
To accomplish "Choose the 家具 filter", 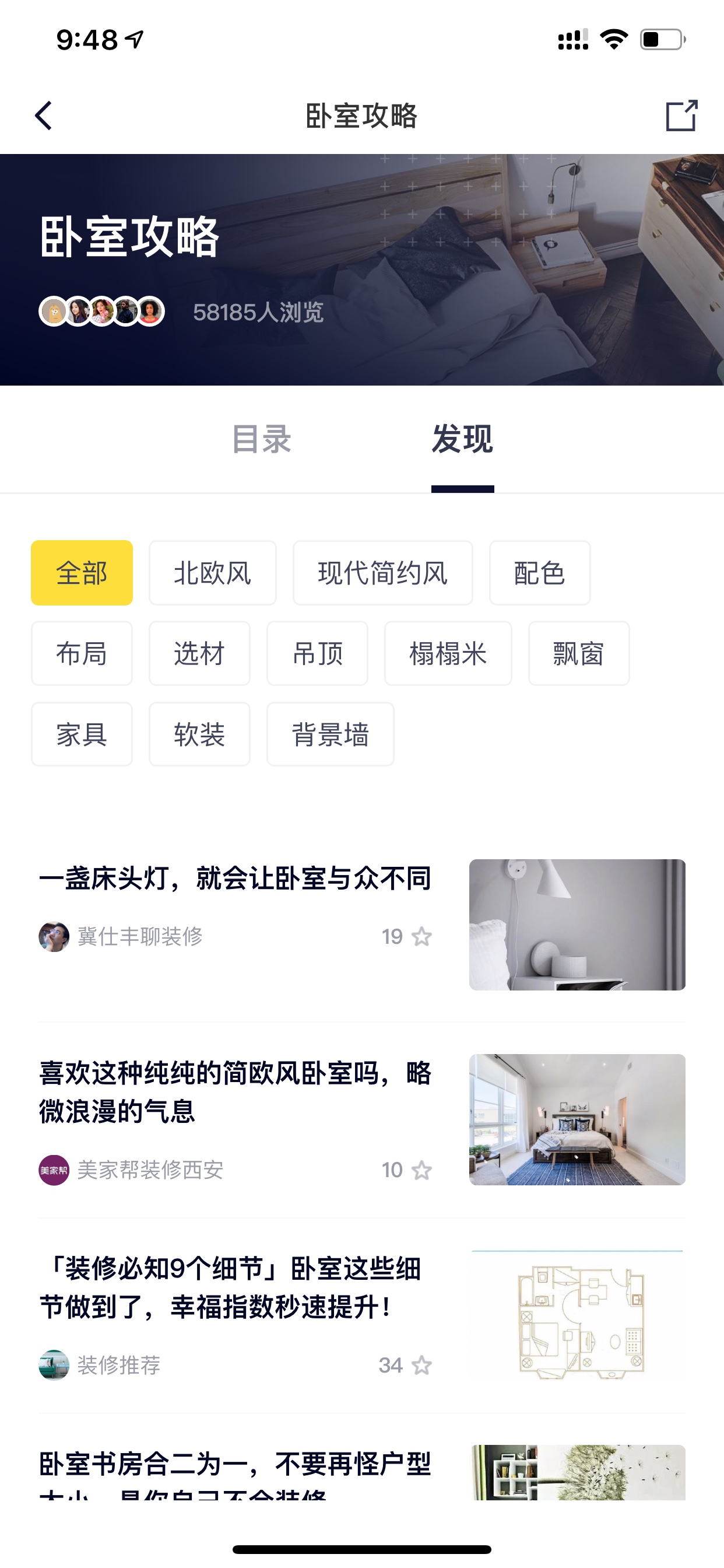I will pos(82,734).
